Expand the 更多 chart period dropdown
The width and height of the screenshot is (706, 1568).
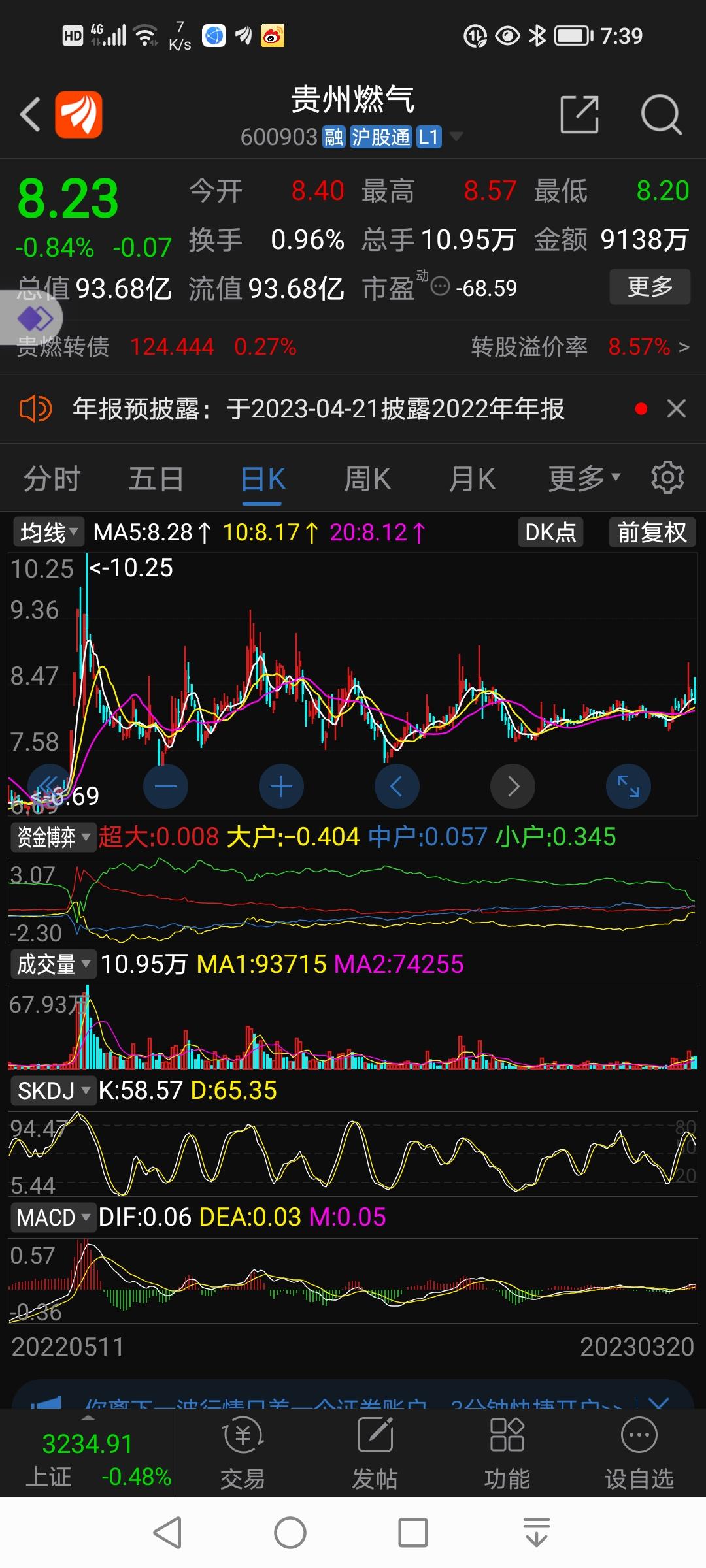coord(584,479)
